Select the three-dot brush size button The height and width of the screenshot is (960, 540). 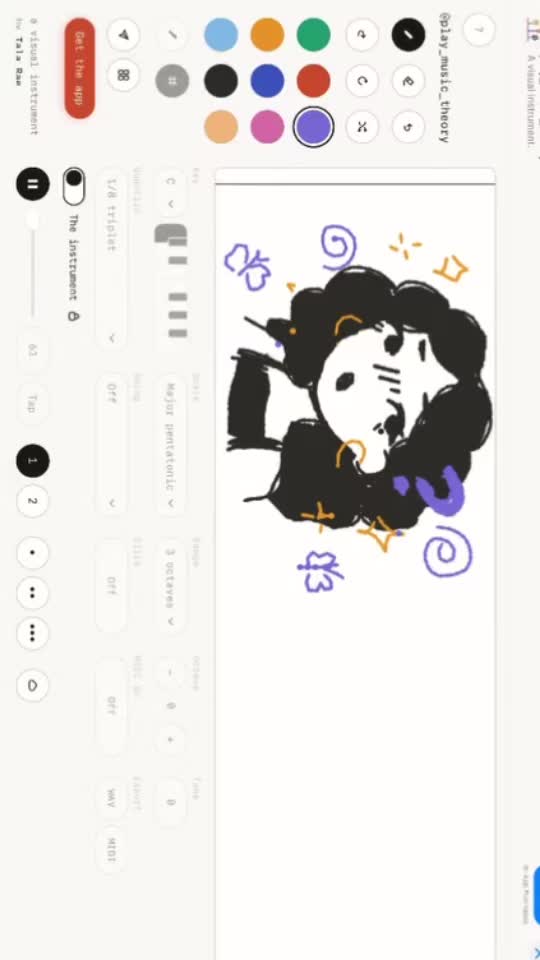click(x=32, y=633)
